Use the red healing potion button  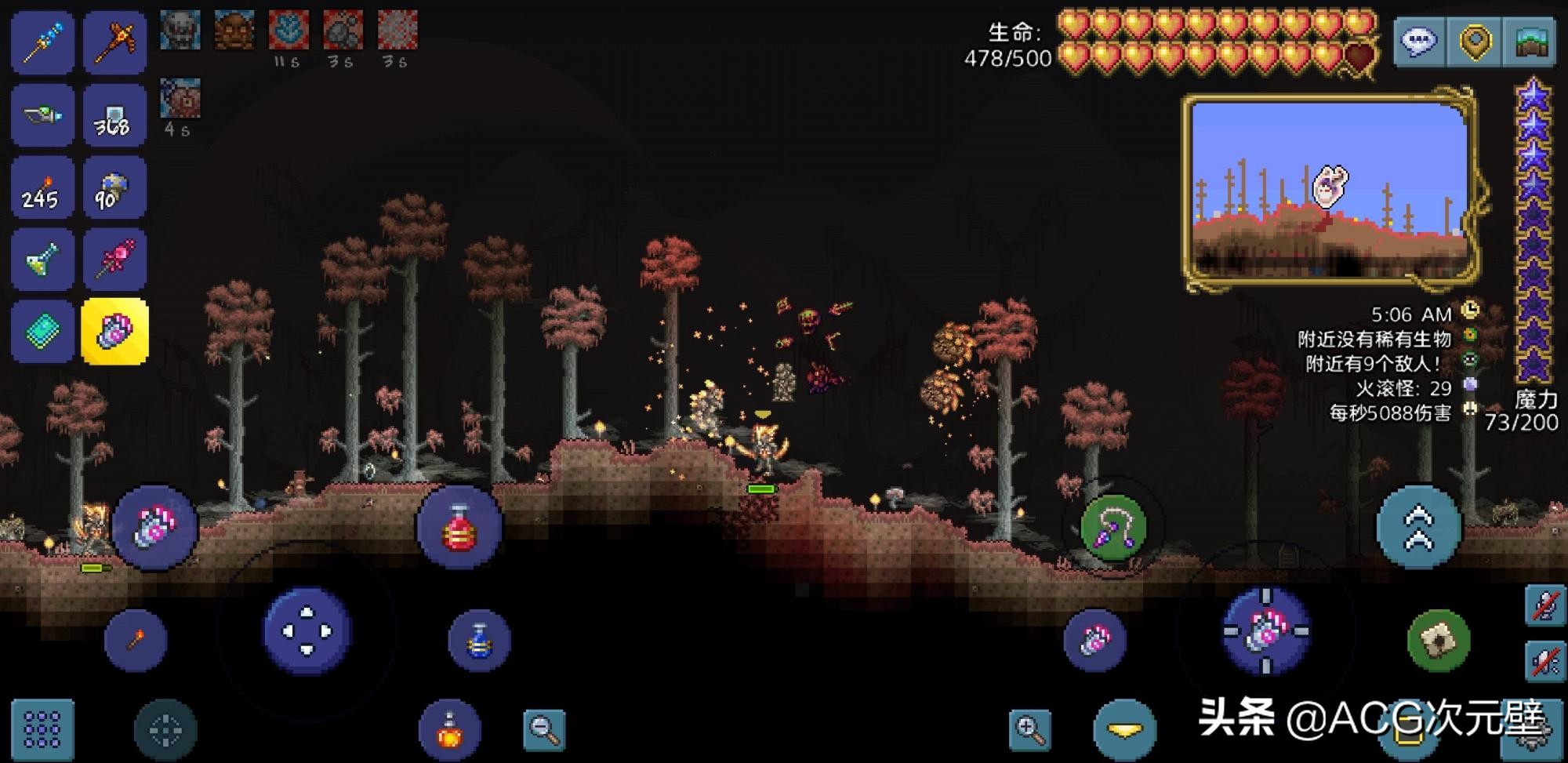(459, 527)
